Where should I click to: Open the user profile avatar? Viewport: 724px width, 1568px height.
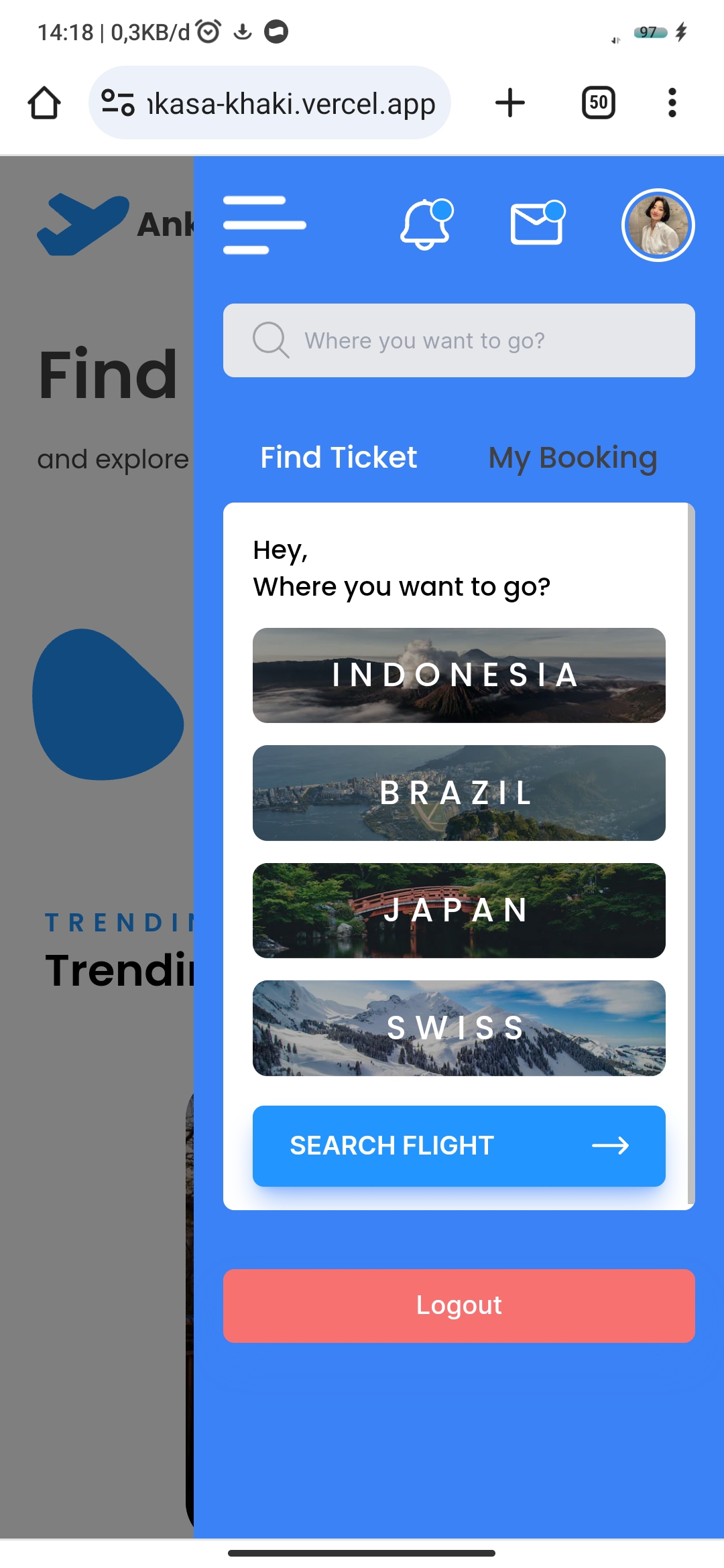point(658,225)
